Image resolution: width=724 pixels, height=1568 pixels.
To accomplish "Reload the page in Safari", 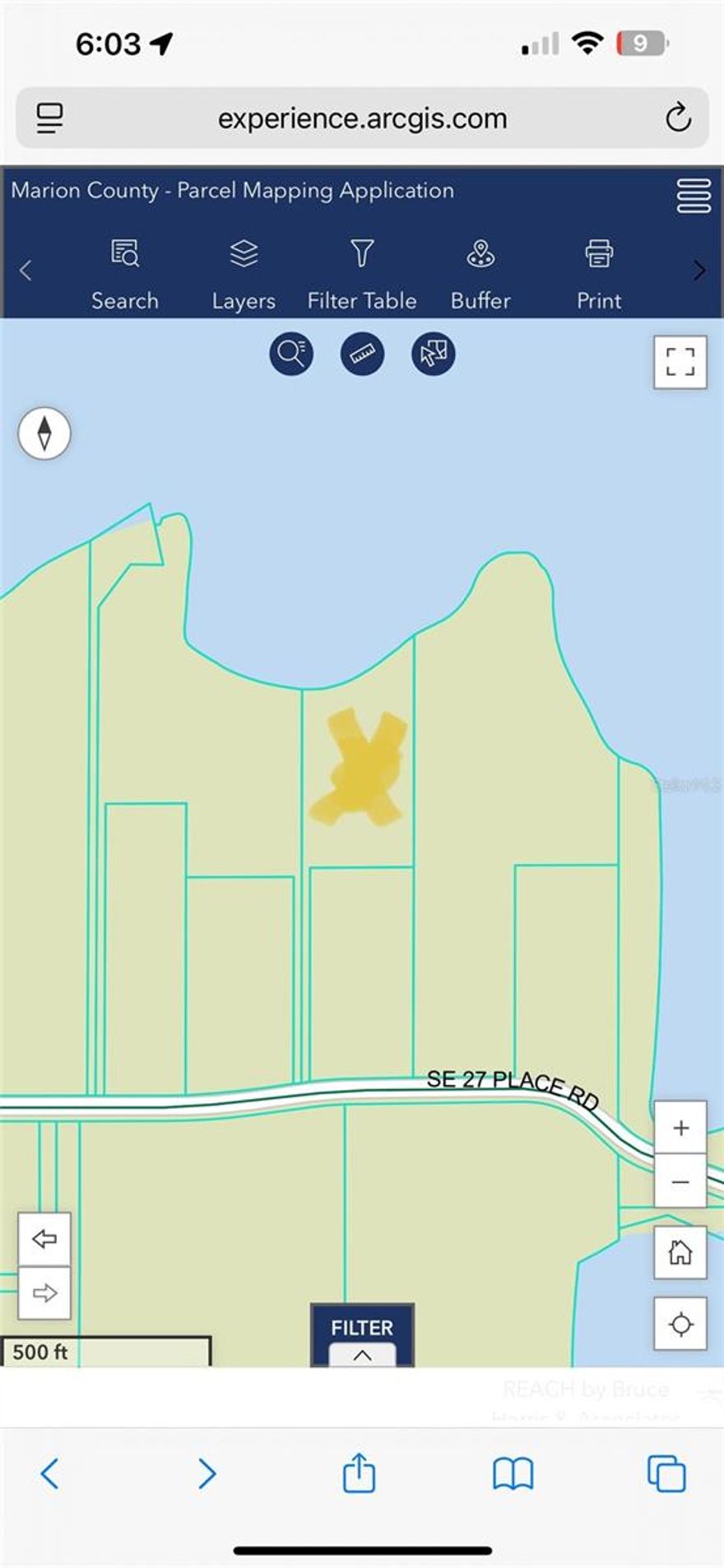I will (x=678, y=118).
